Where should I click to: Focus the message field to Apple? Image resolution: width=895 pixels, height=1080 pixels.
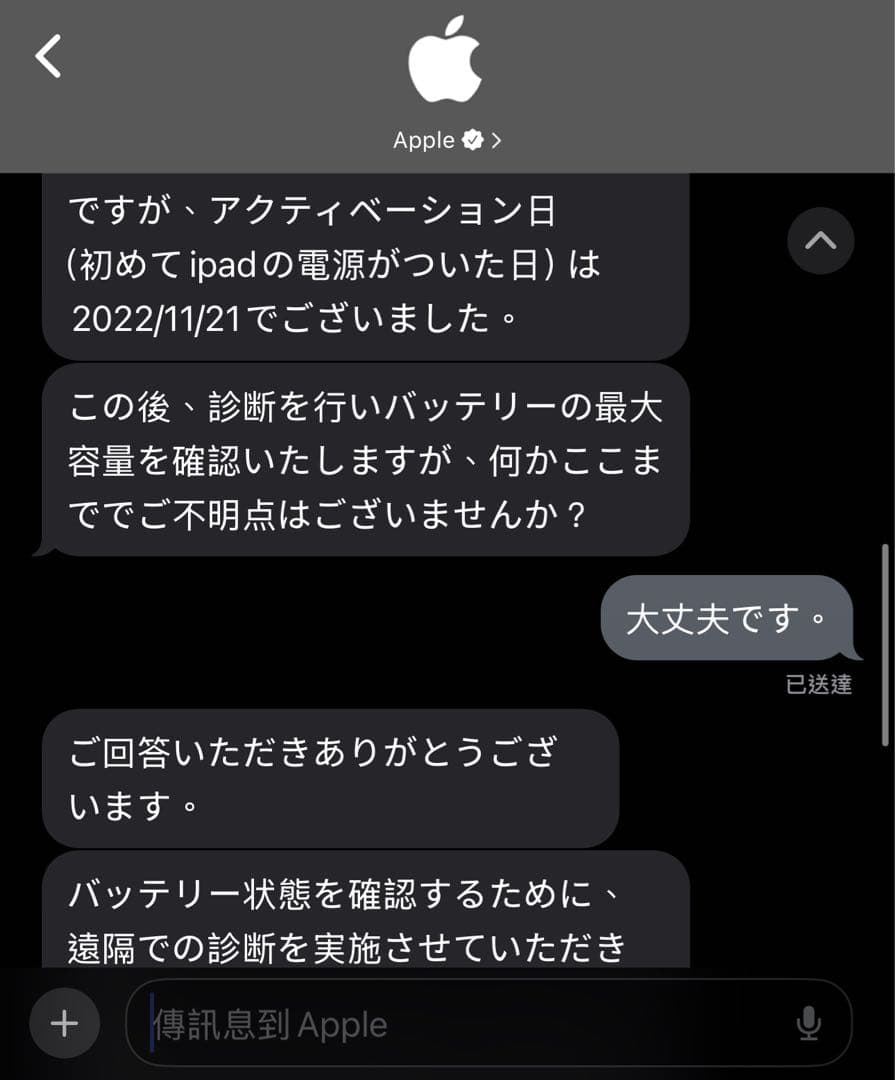(x=460, y=1024)
